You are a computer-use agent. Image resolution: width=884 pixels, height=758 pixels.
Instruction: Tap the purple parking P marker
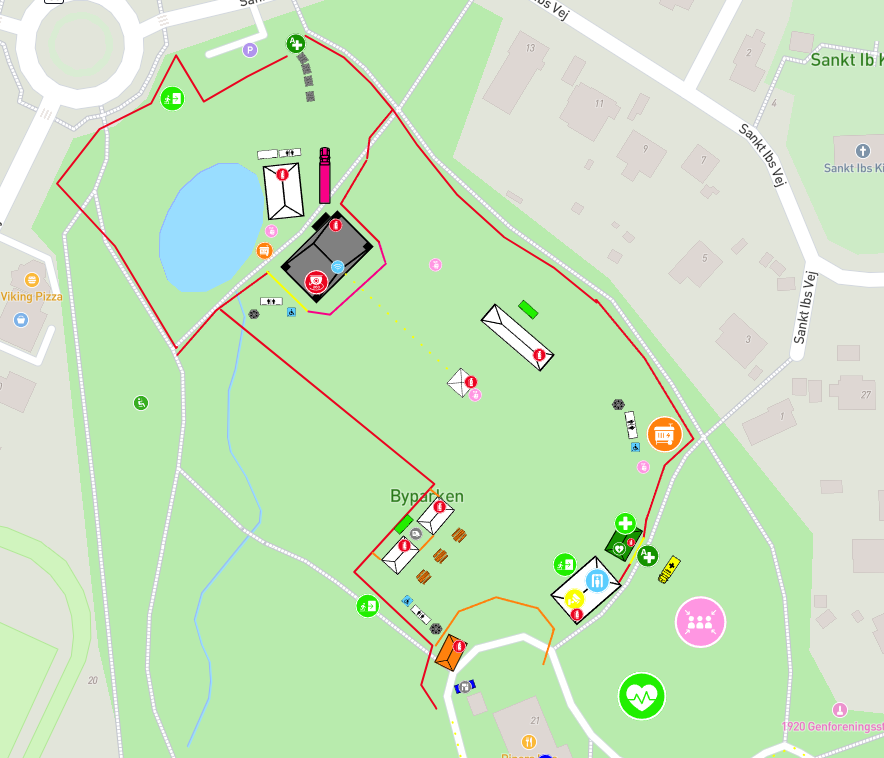pyautogui.click(x=250, y=49)
